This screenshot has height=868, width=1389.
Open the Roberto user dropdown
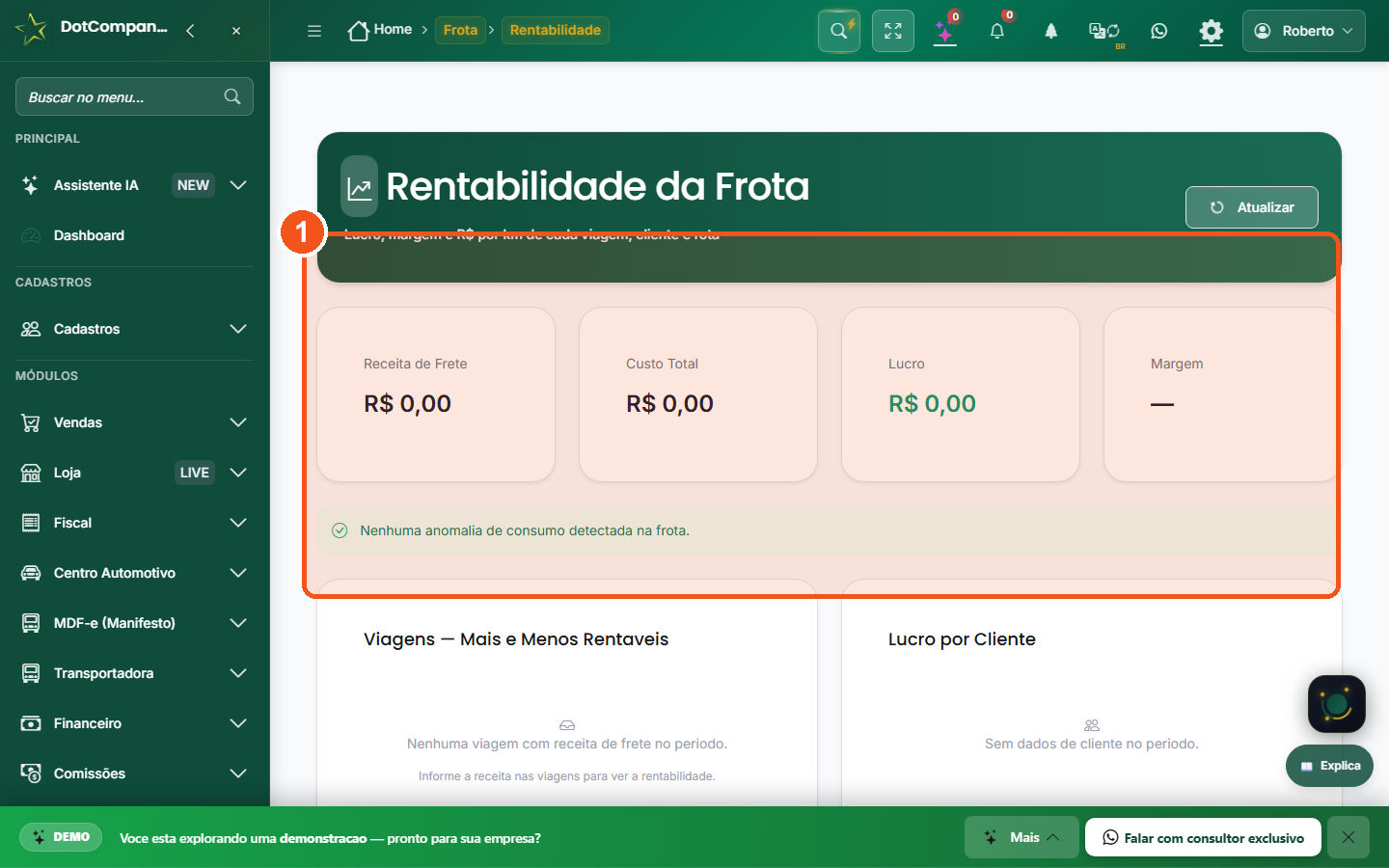coord(1303,31)
